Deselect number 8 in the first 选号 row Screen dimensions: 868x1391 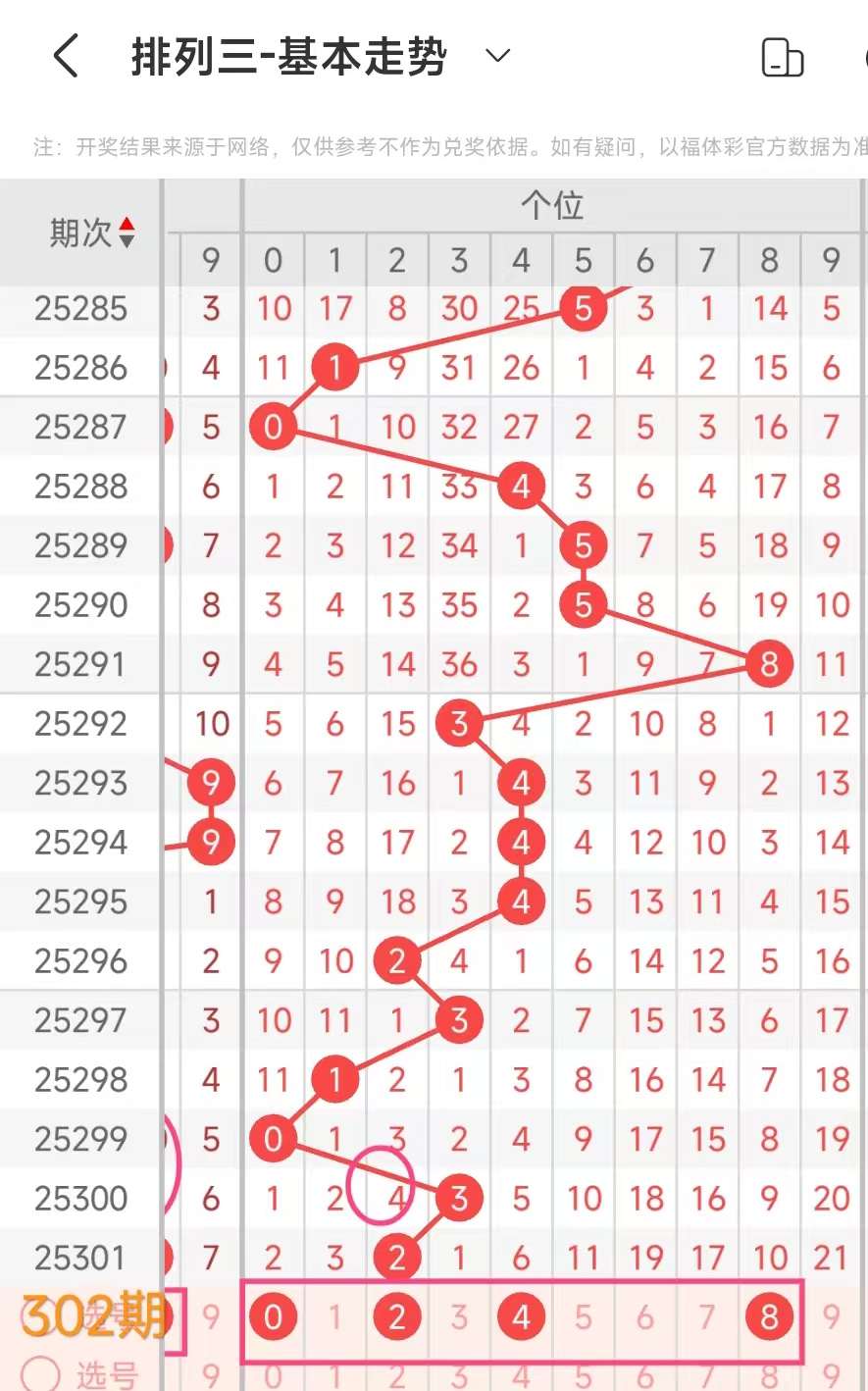tap(769, 1317)
